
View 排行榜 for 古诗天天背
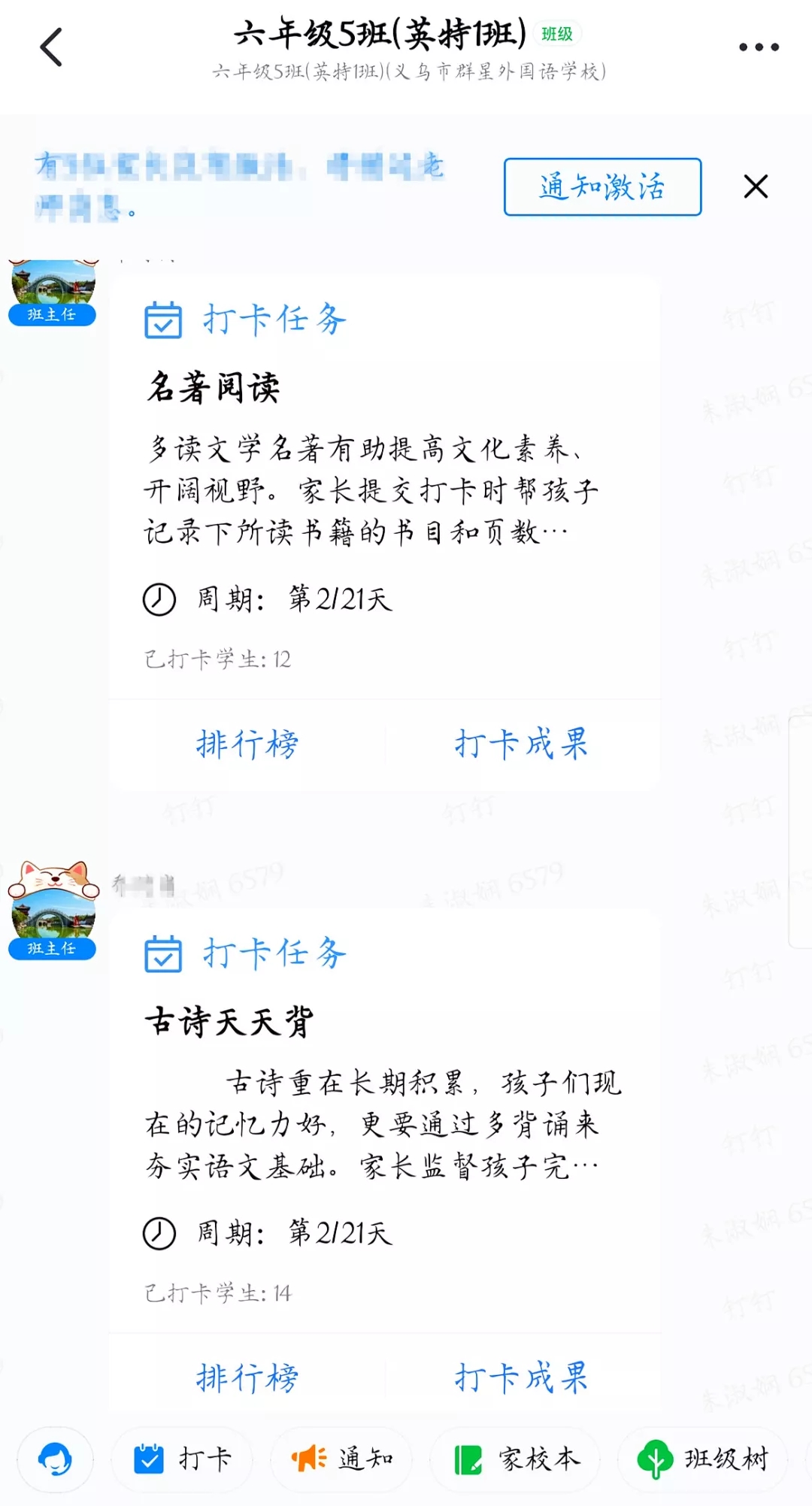[247, 1378]
